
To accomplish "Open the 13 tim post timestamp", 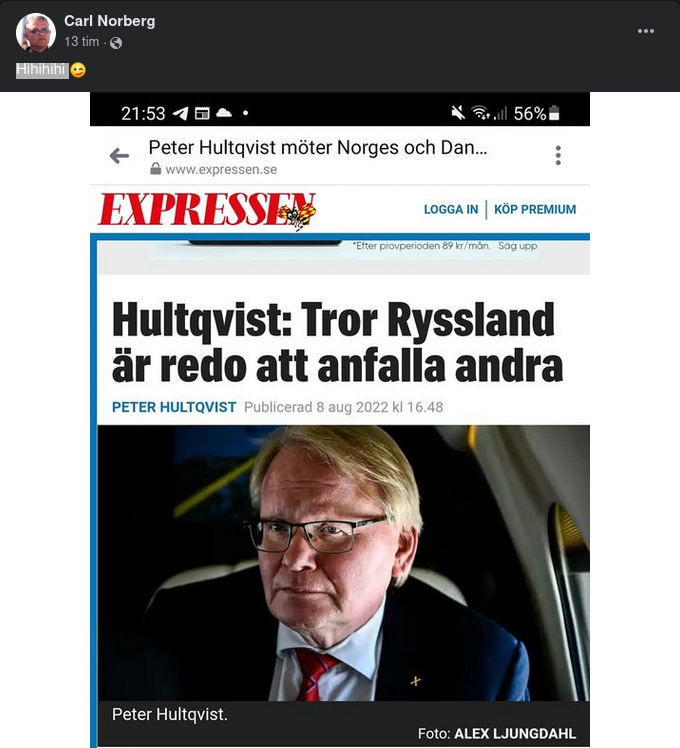I will [81, 42].
